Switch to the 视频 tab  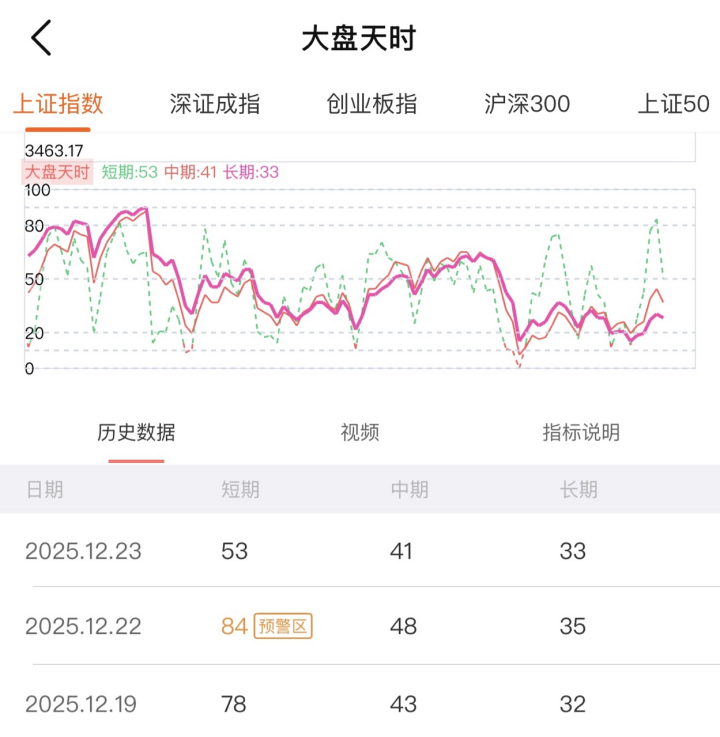coord(360,432)
